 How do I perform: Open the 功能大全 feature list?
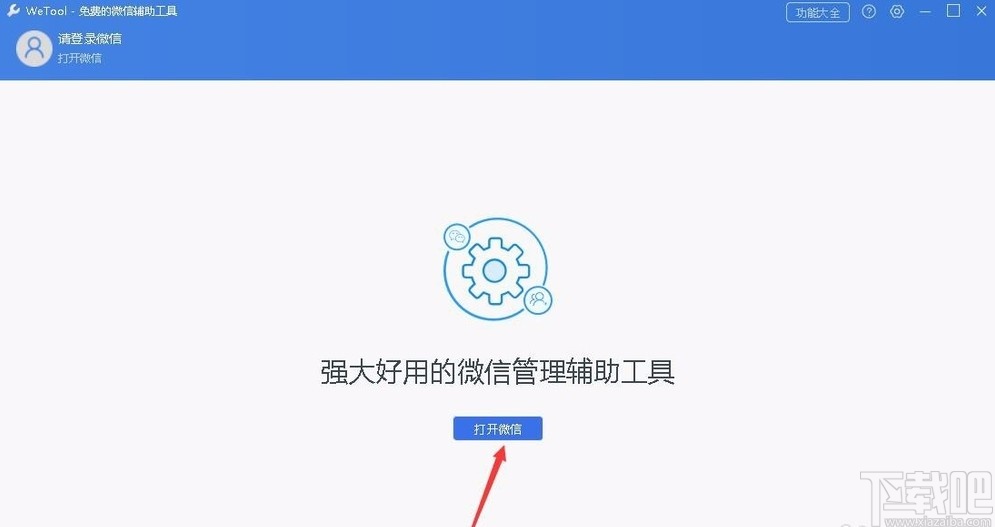click(818, 12)
